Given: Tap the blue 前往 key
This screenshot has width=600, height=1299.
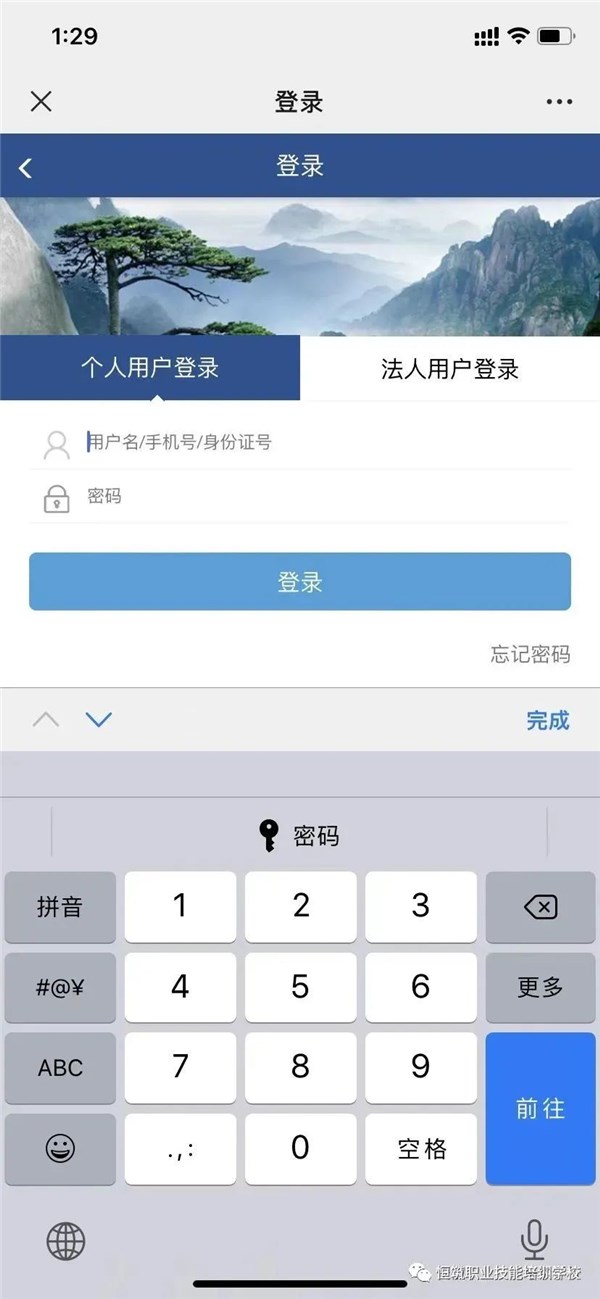Looking at the screenshot, I should pos(540,1108).
